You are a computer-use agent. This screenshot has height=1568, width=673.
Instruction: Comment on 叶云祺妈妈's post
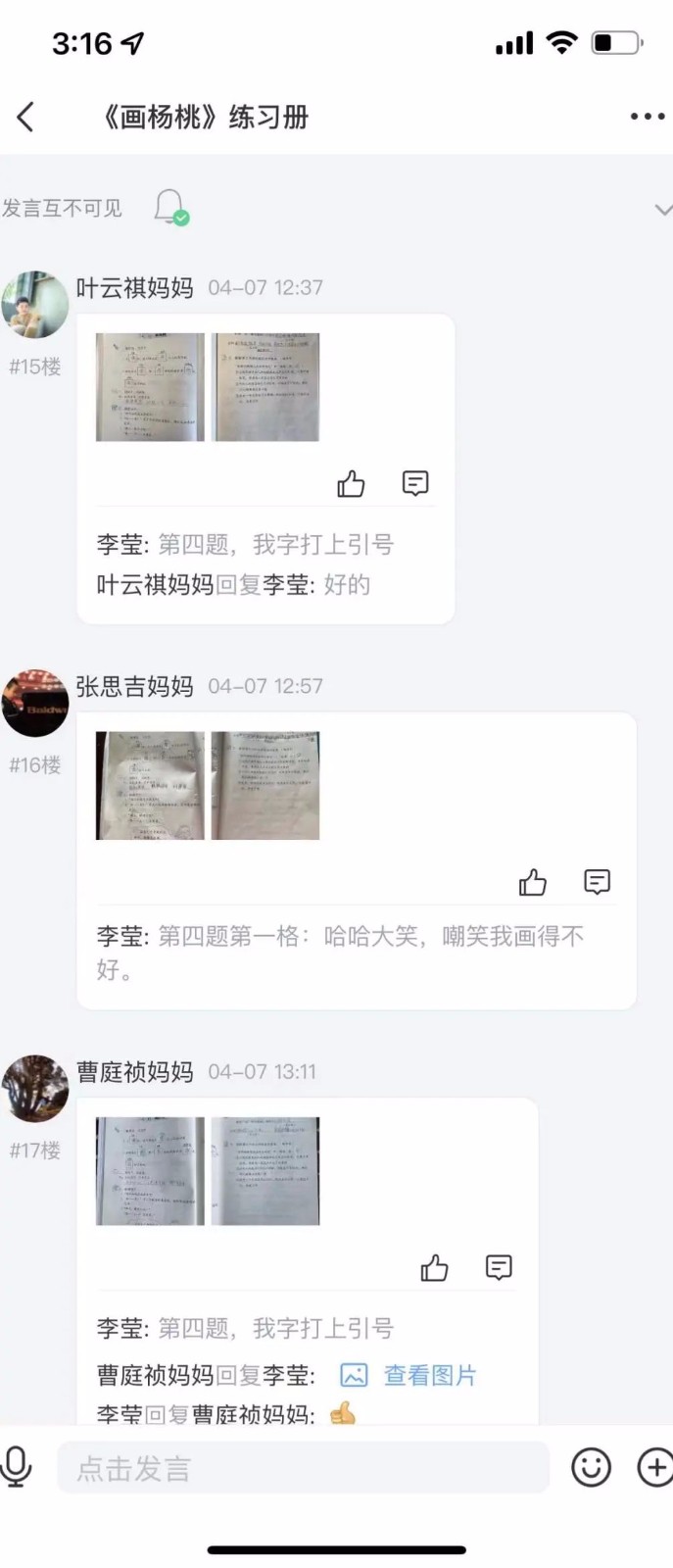(x=415, y=483)
